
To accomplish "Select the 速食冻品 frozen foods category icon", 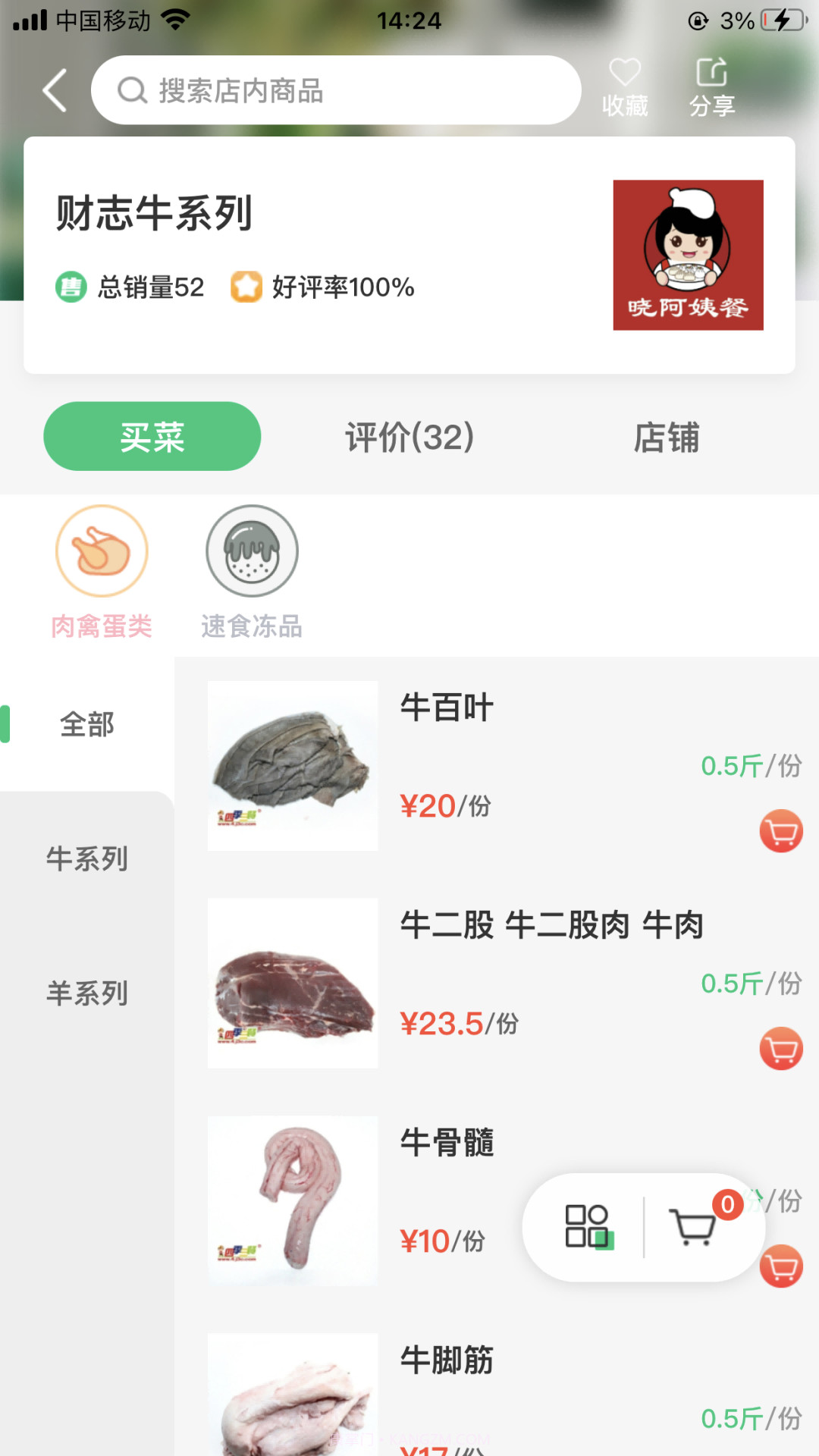I will [252, 551].
